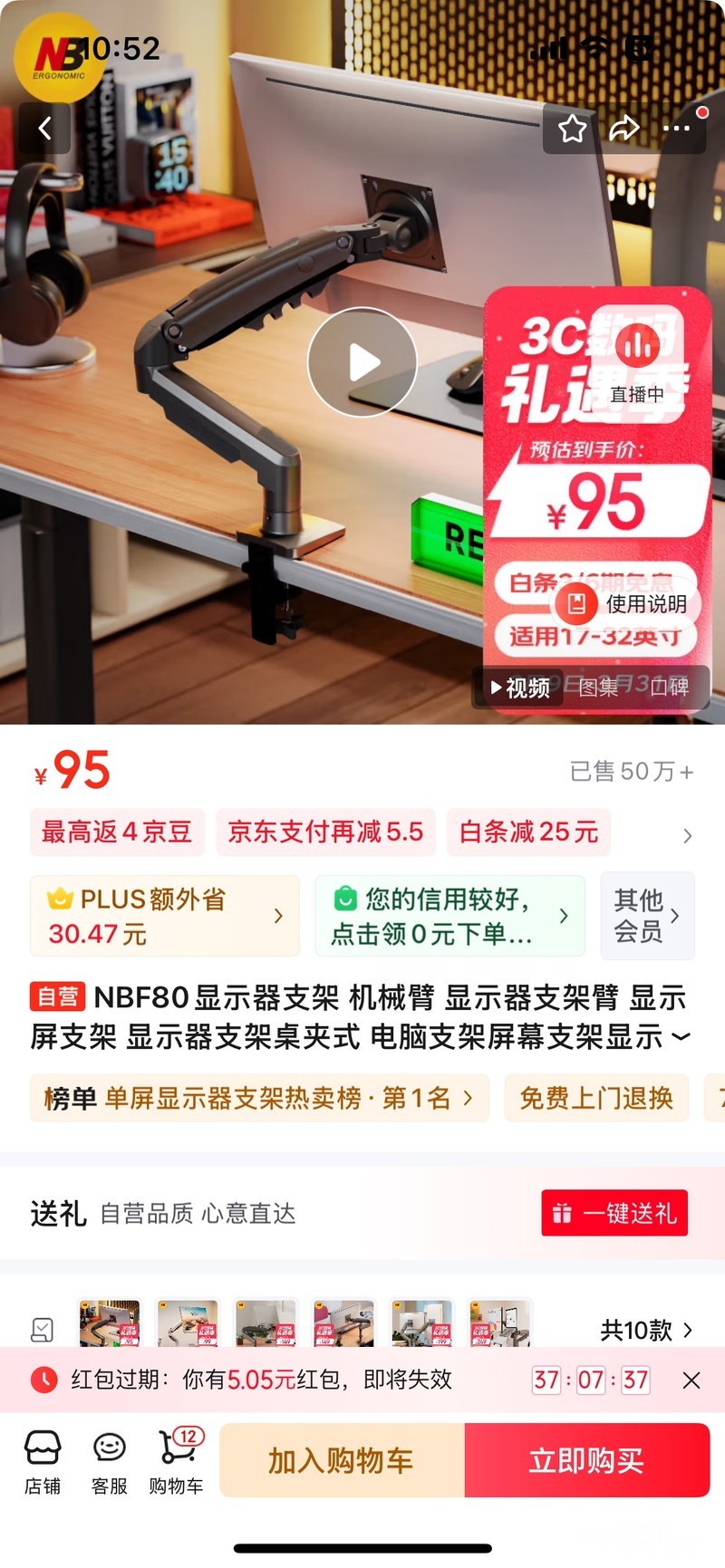Expand the full product title
725x1568 pixels.
click(681, 1037)
